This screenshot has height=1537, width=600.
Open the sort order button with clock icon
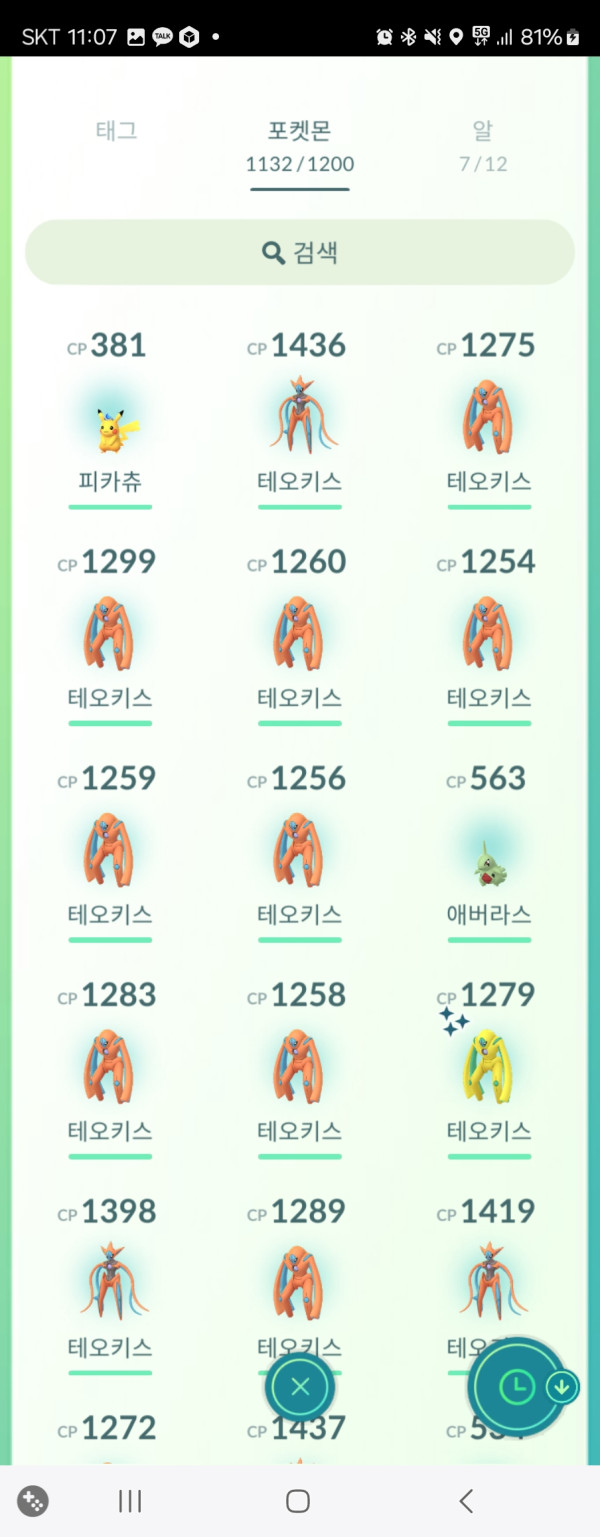pos(516,1387)
